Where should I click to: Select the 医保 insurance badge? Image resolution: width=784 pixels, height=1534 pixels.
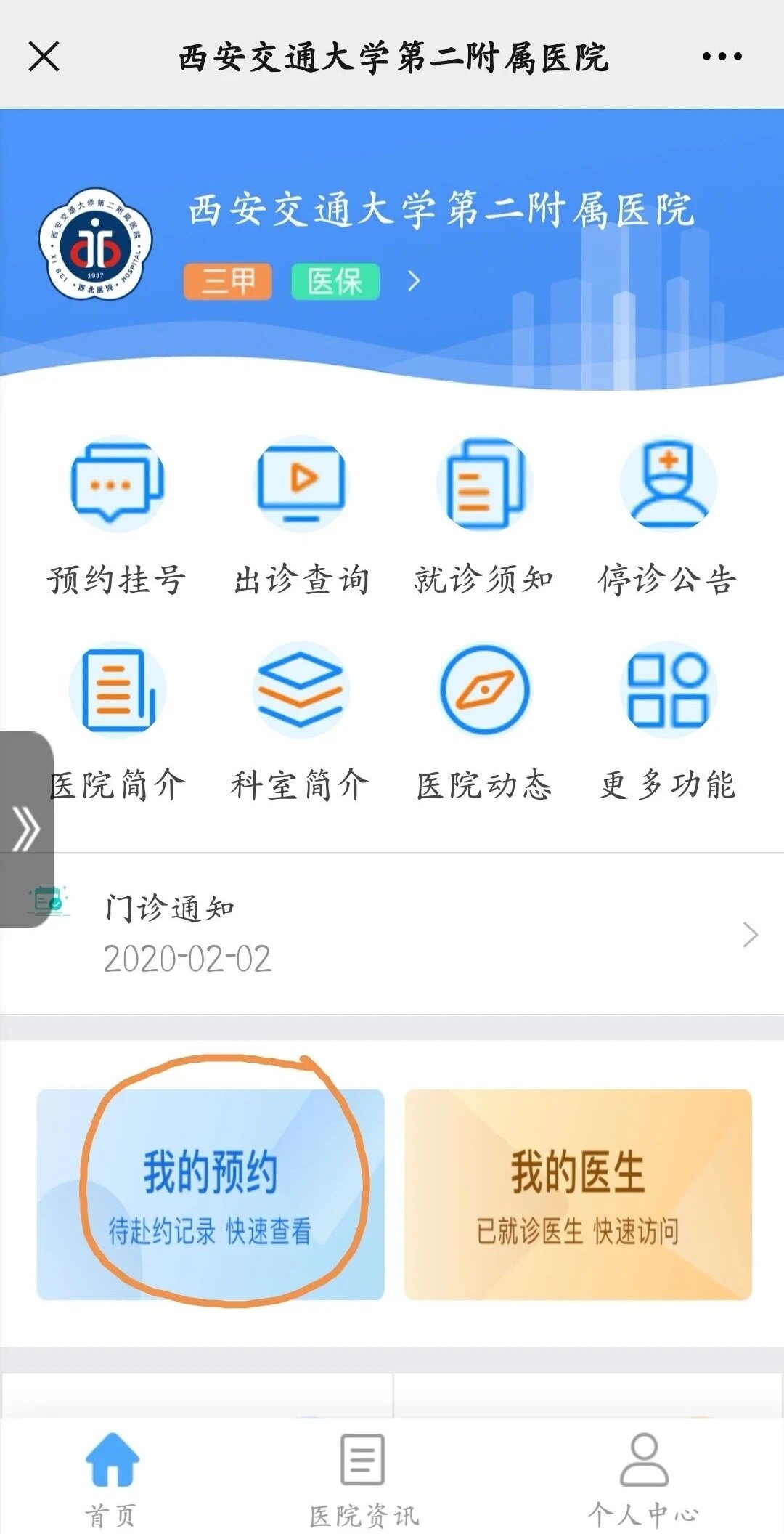click(x=335, y=282)
